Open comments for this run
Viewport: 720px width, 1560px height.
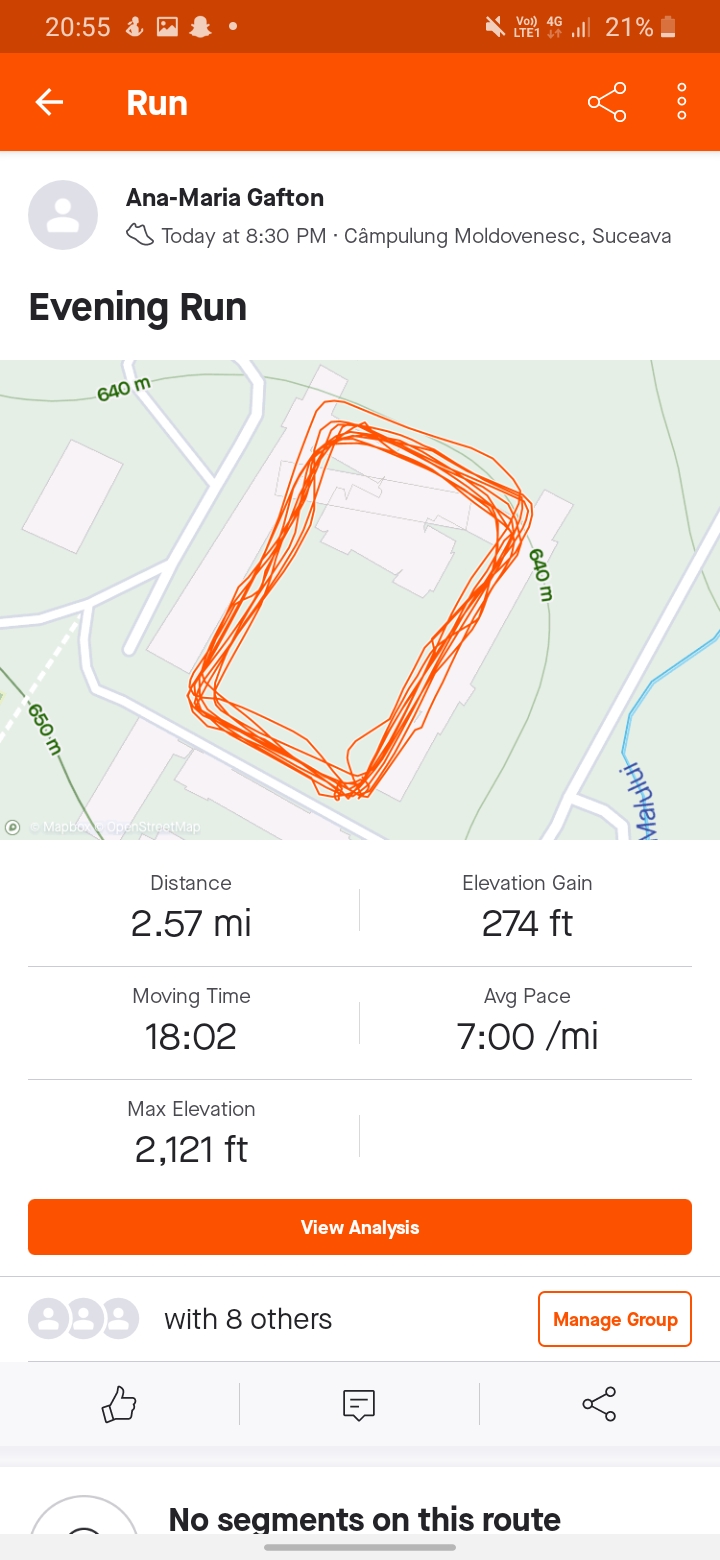(x=359, y=1404)
